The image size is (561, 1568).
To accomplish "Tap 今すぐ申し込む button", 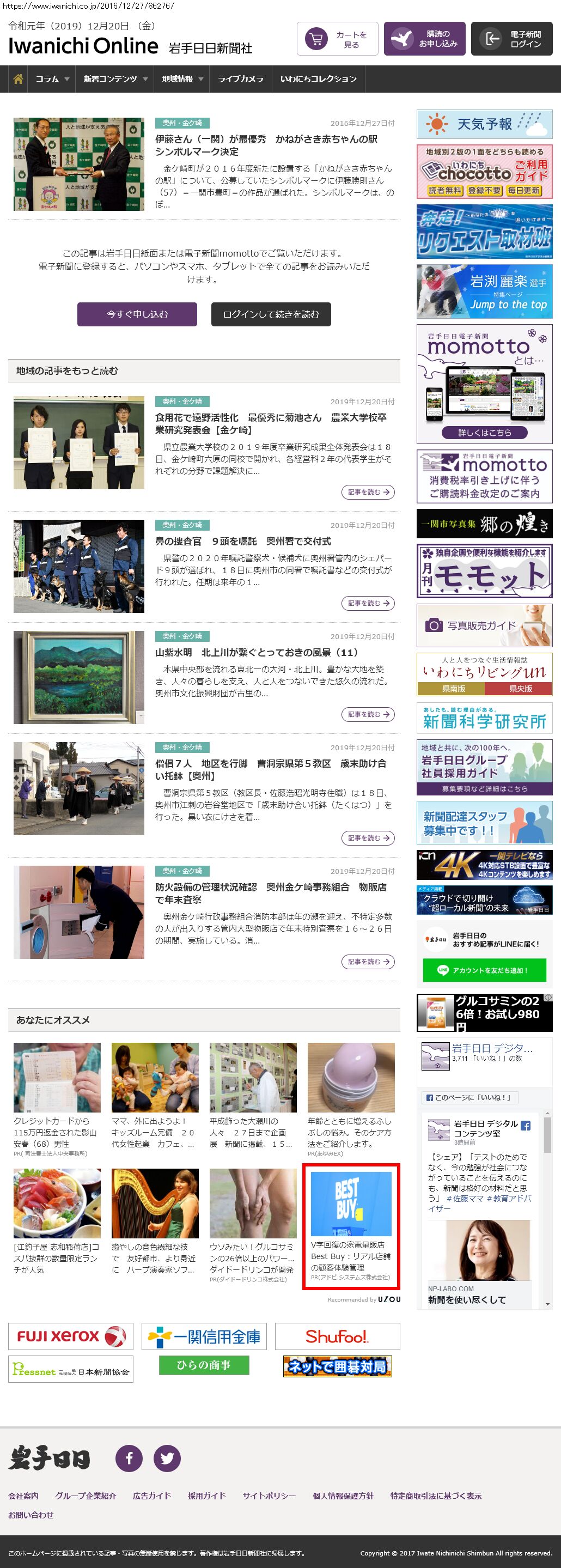I will [137, 314].
